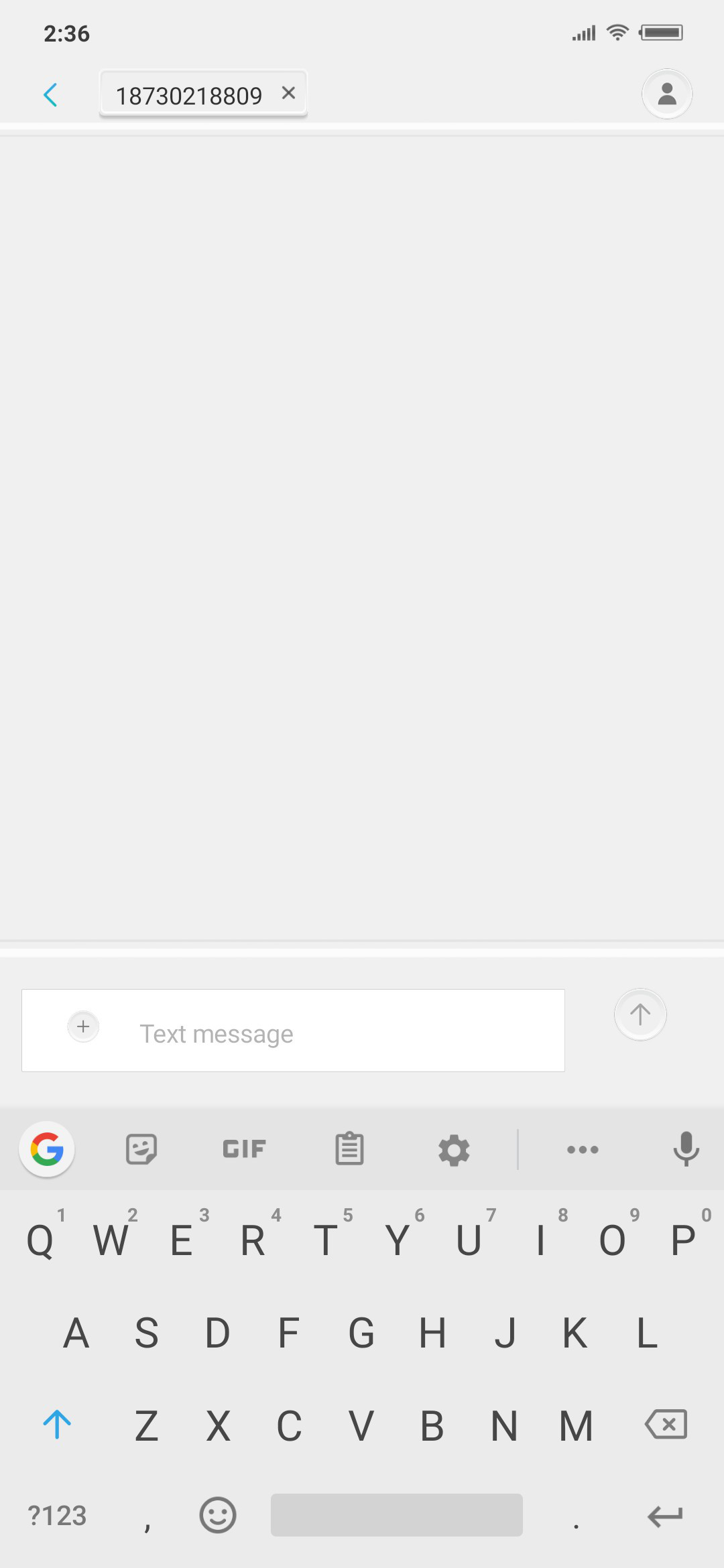Tap the plus attachment button
724x1568 pixels.
tap(83, 1027)
